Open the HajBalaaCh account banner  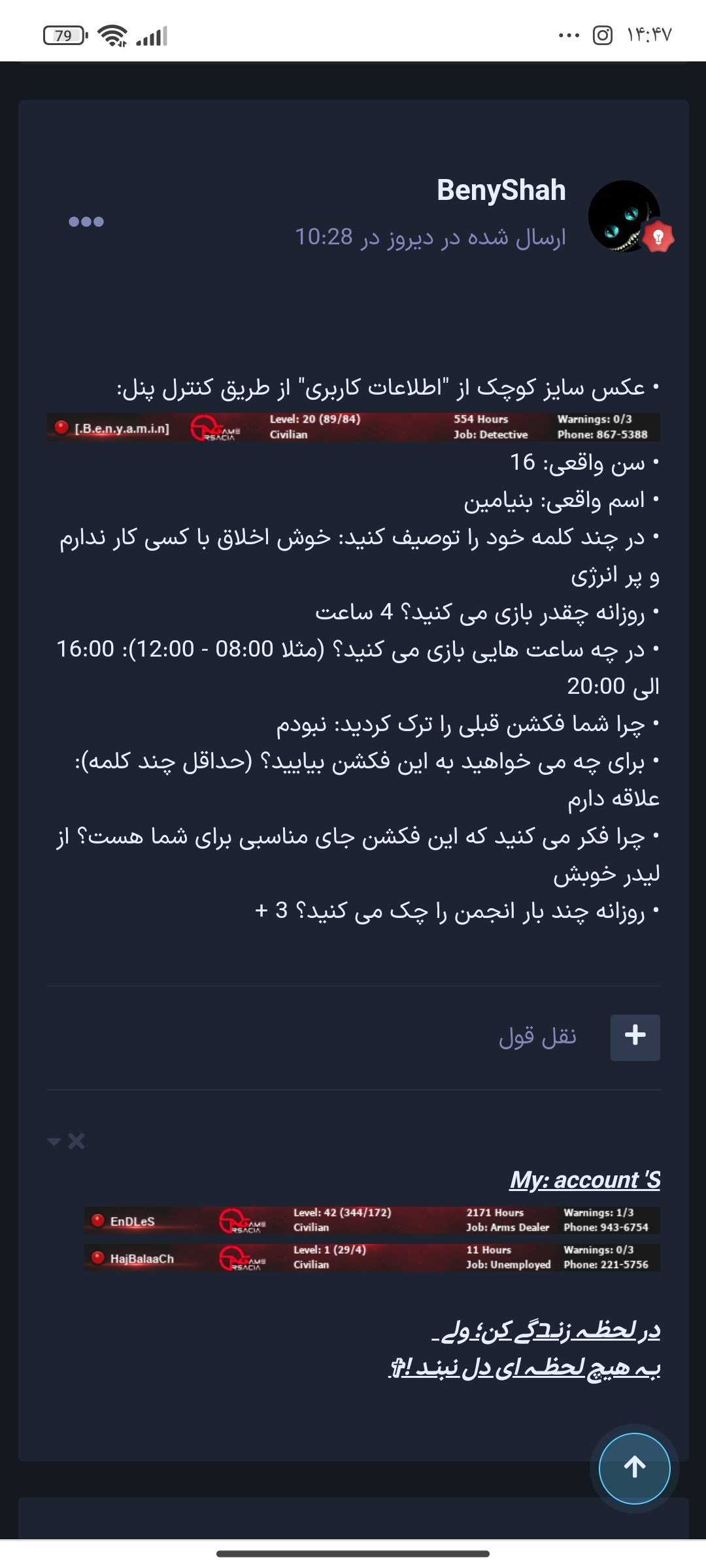click(372, 1258)
